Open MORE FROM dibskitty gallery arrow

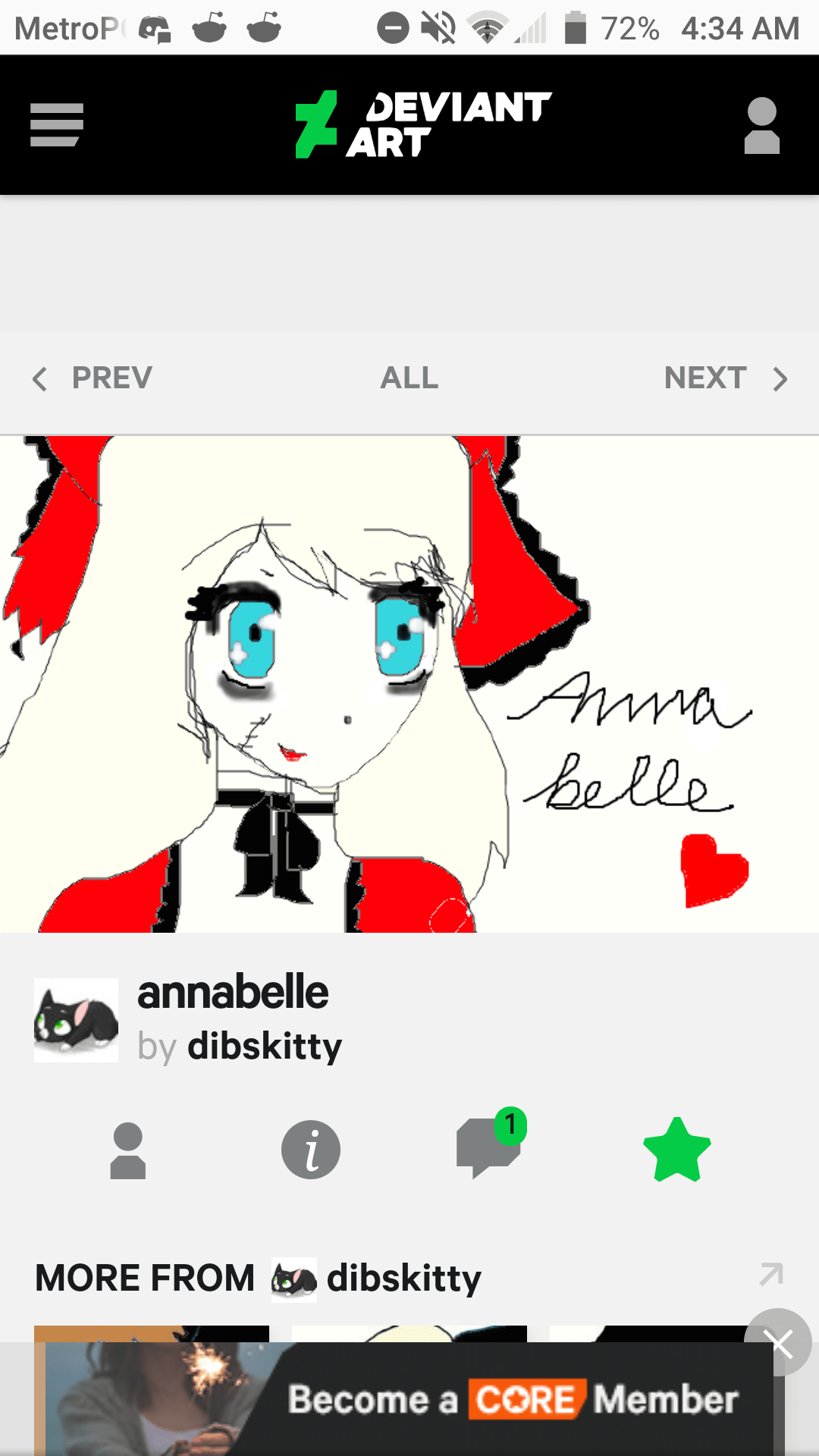(770, 1274)
